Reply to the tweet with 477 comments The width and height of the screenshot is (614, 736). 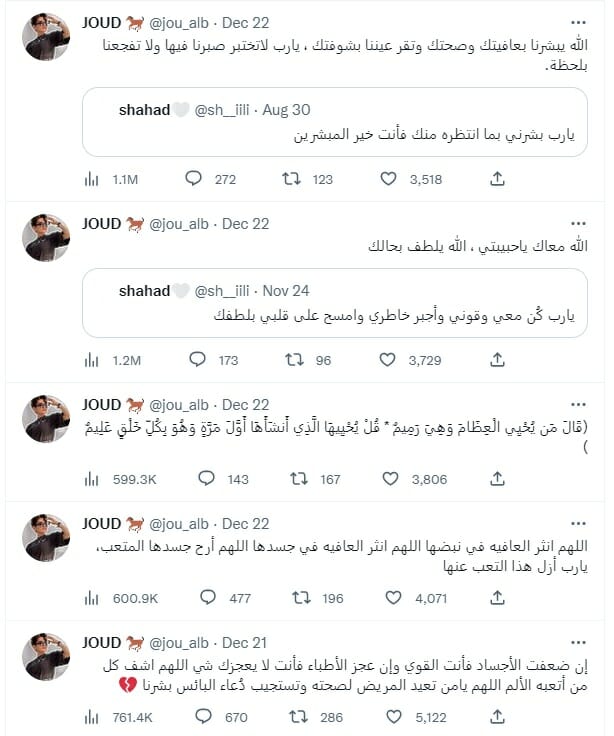point(210,598)
